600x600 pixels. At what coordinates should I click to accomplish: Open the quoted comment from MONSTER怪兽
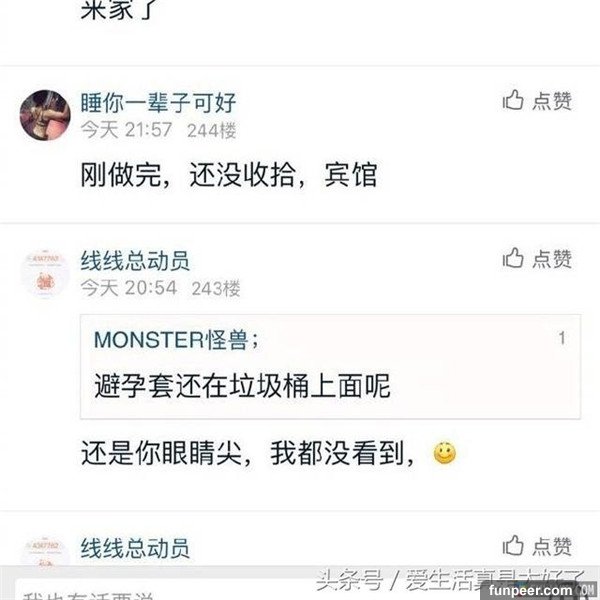pos(330,365)
